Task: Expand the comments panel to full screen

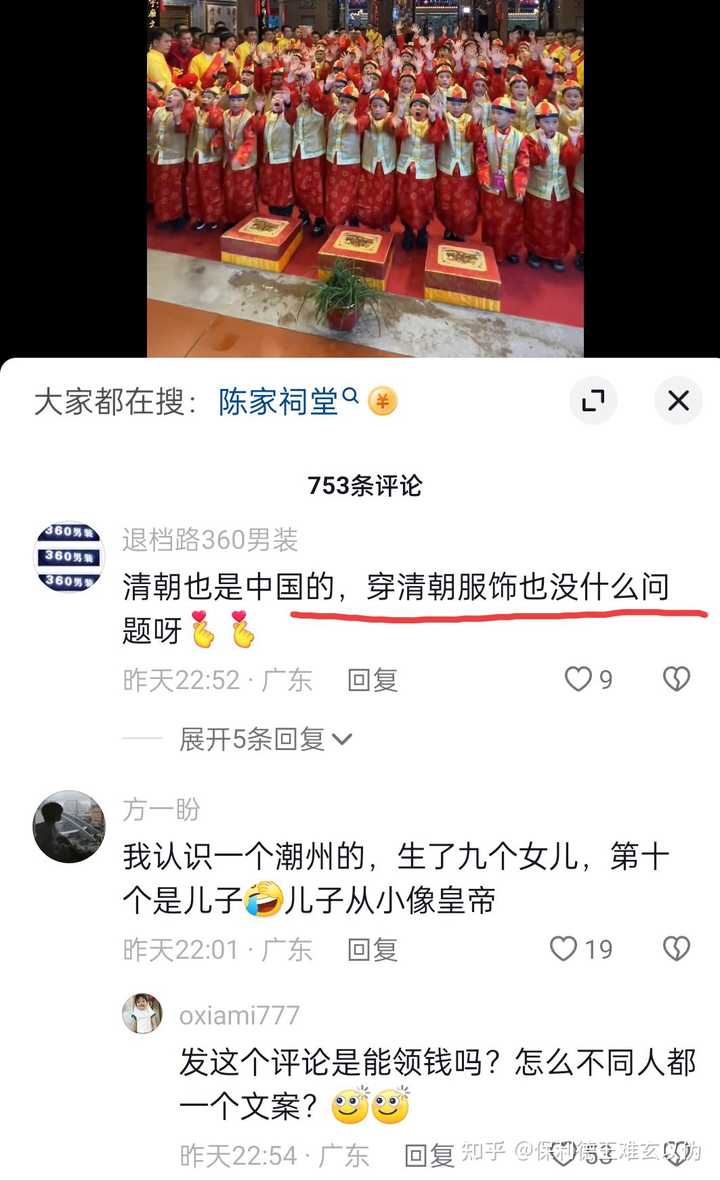Action: (x=593, y=401)
